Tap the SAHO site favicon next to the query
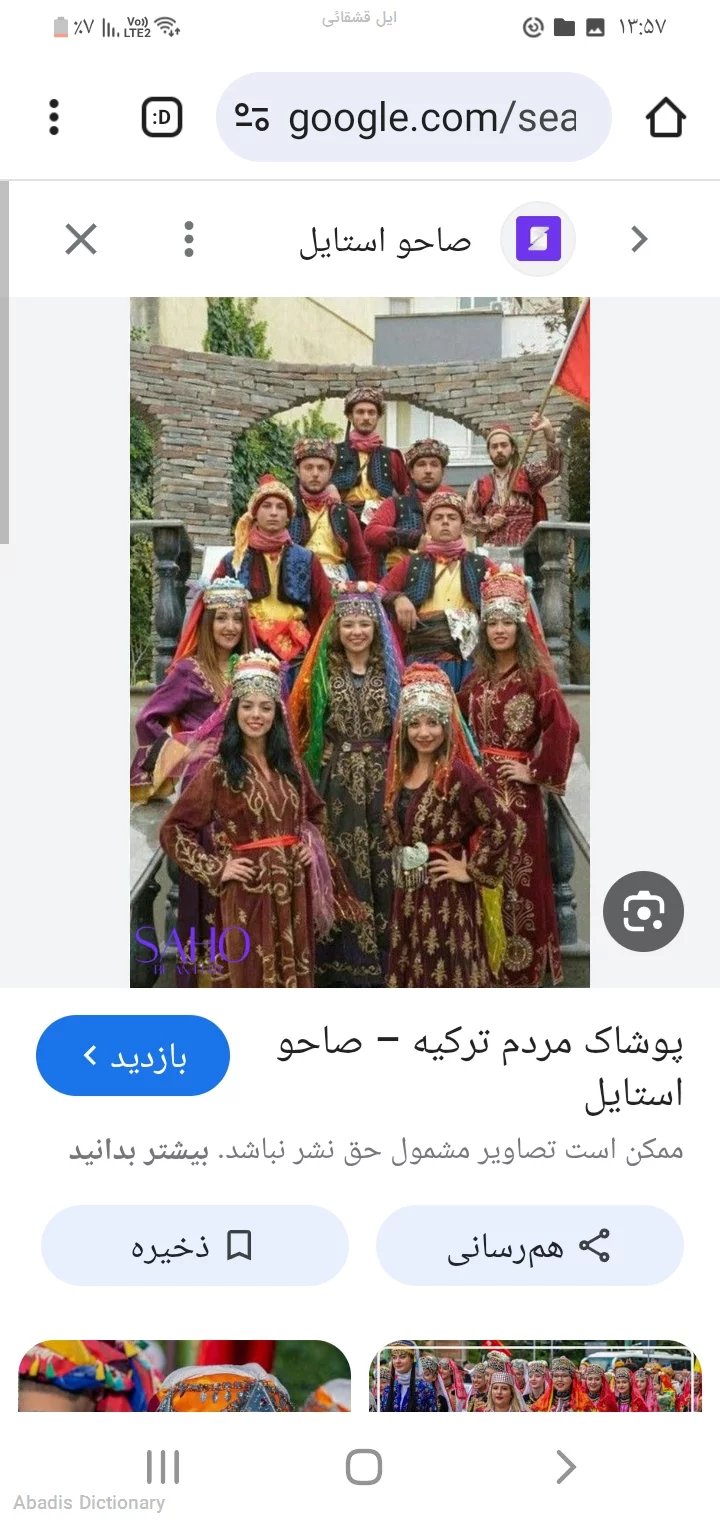 click(537, 239)
